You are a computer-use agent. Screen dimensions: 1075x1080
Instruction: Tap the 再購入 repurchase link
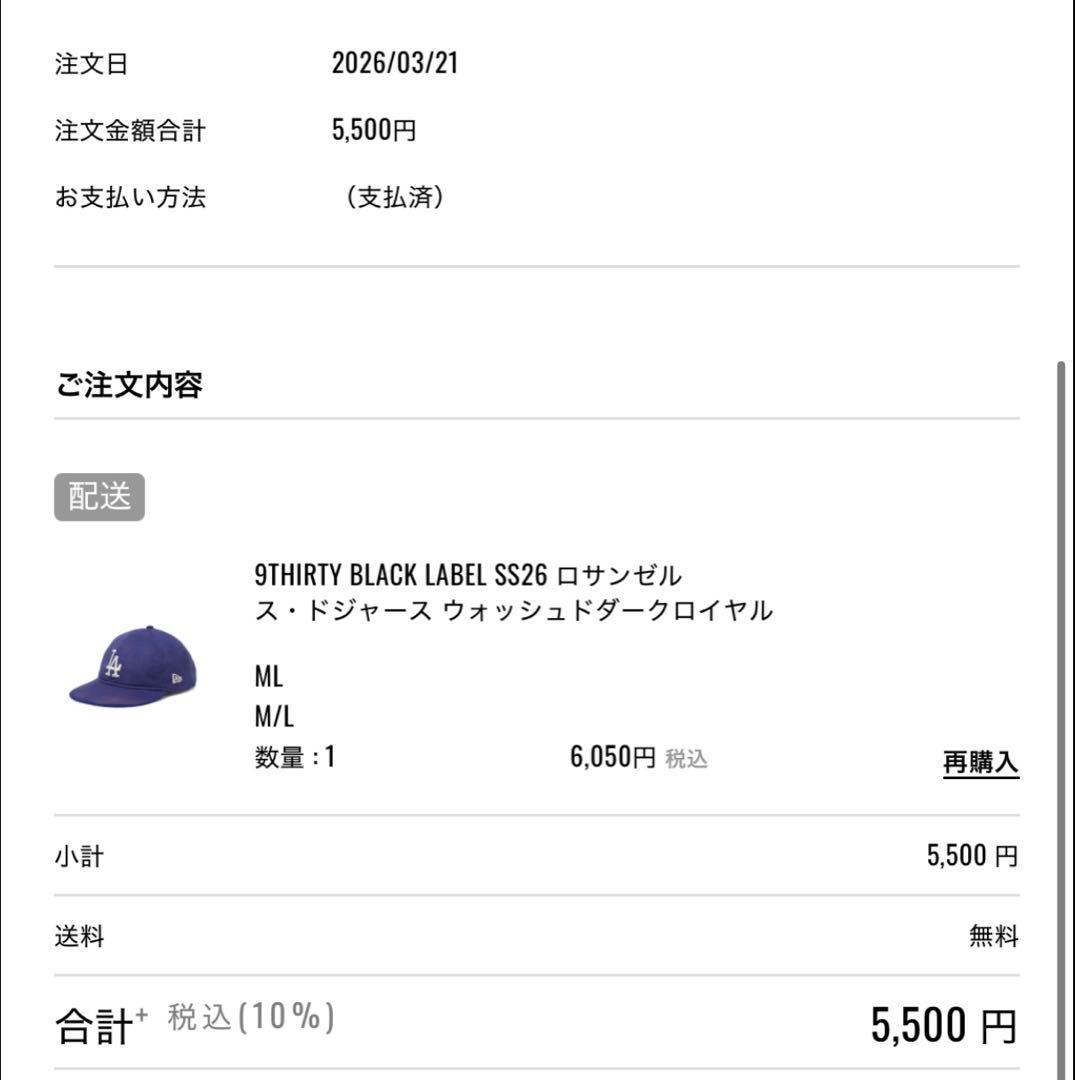(x=980, y=762)
